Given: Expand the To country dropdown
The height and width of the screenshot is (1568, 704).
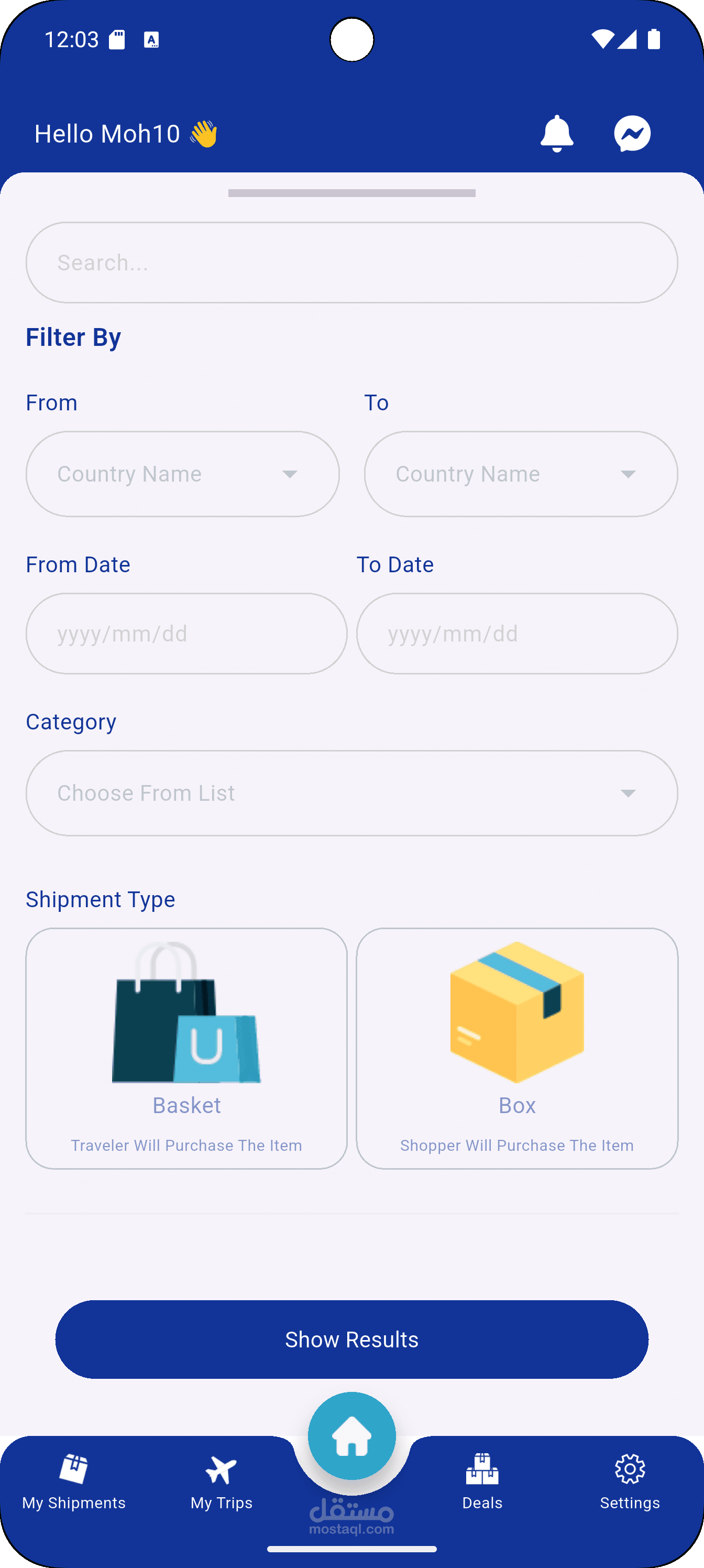Looking at the screenshot, I should pos(521,474).
